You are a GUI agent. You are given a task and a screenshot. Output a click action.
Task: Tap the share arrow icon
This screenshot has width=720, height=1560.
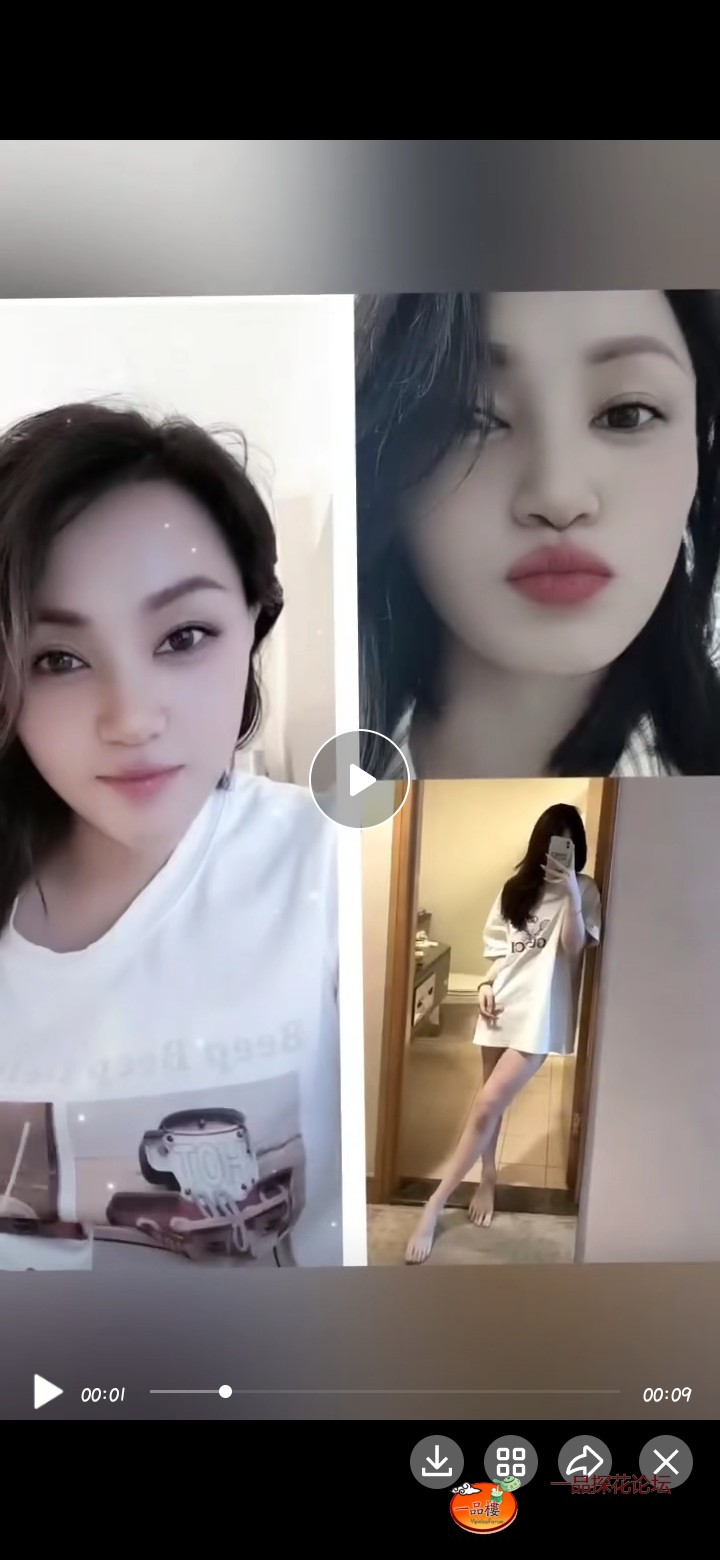(584, 1463)
